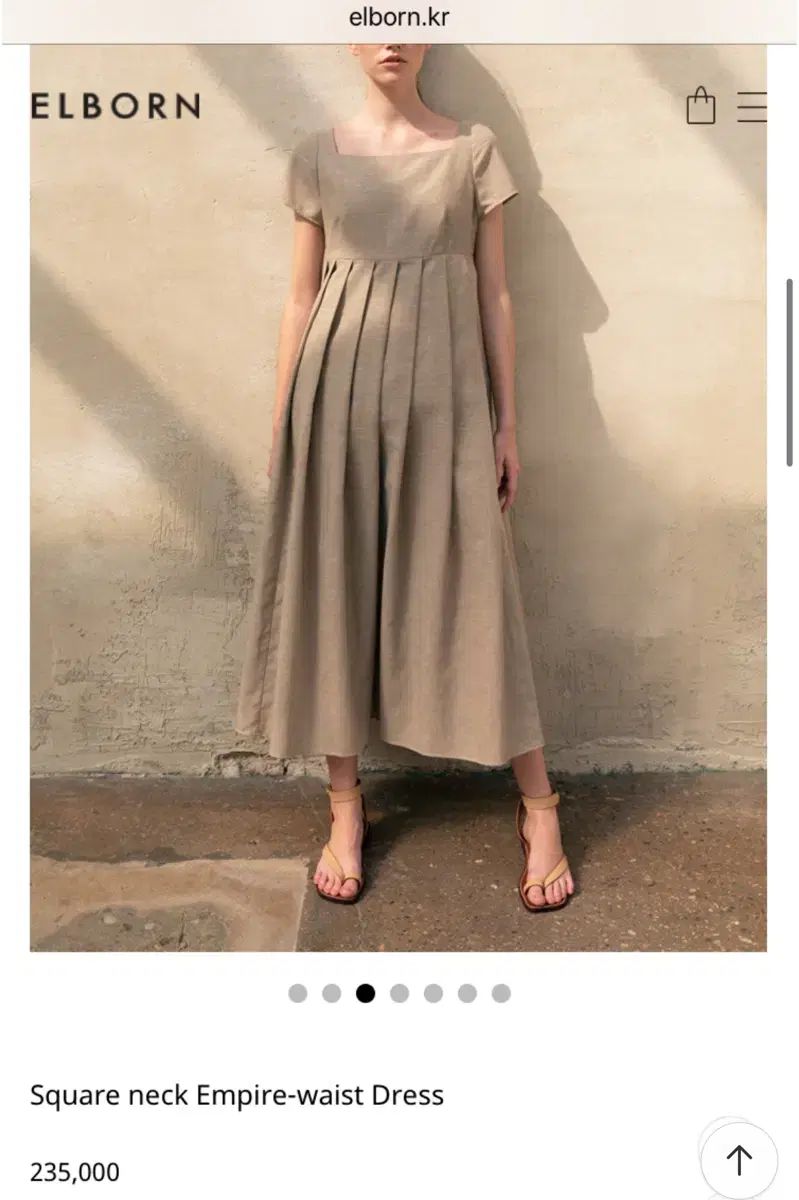Screen dimensions: 799x1200
Task: Tap the ELBORN logo to go home
Action: click(x=115, y=106)
